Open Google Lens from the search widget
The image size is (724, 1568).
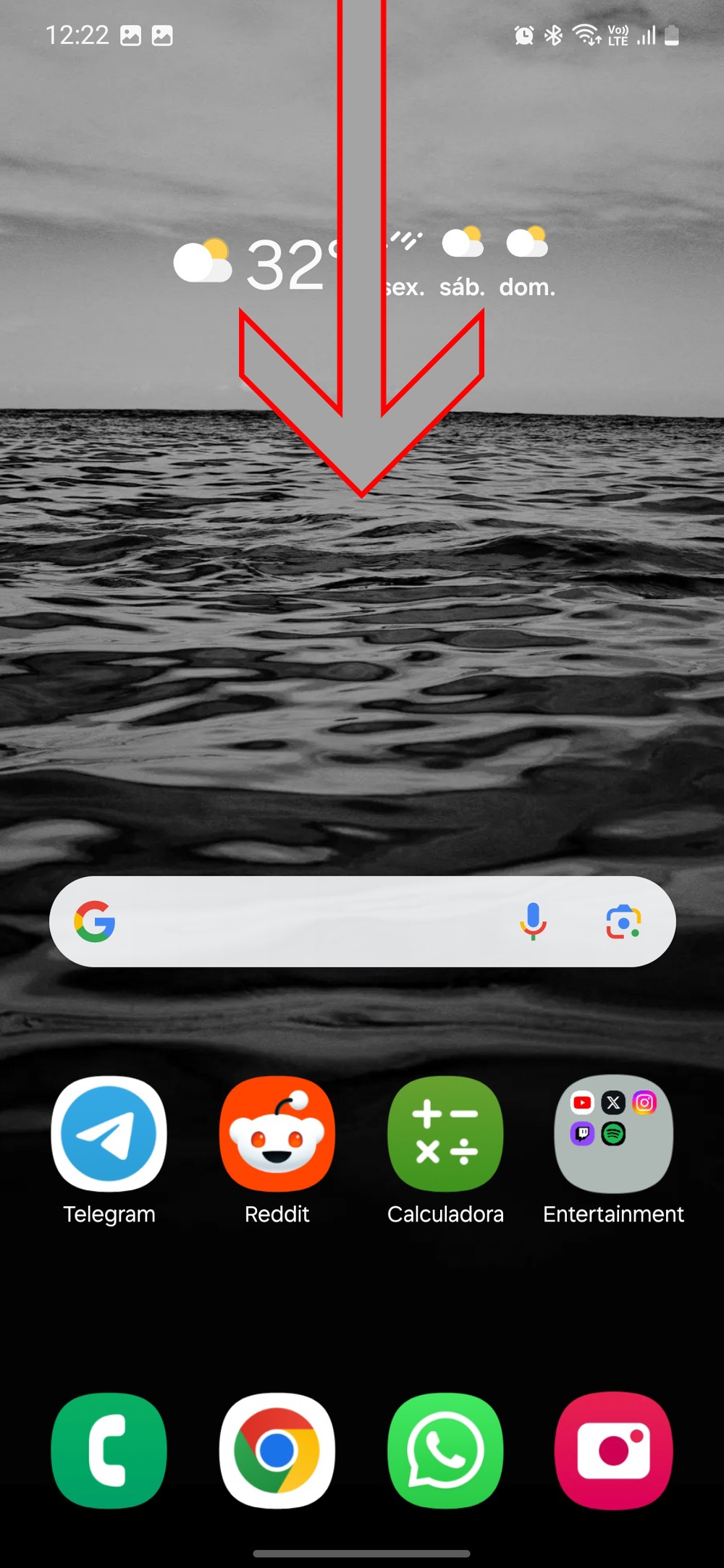point(623,922)
